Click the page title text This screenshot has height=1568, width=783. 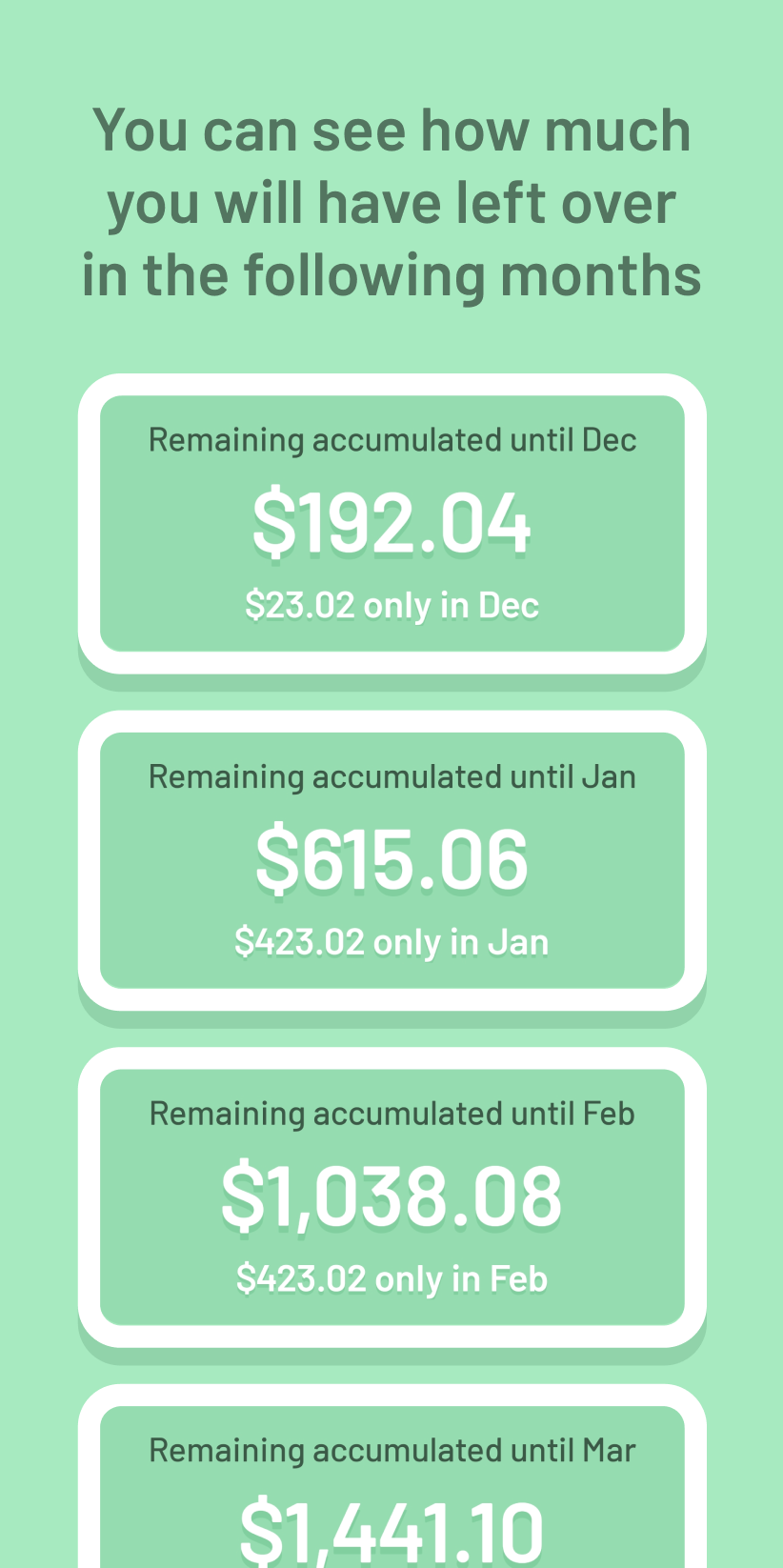click(391, 201)
